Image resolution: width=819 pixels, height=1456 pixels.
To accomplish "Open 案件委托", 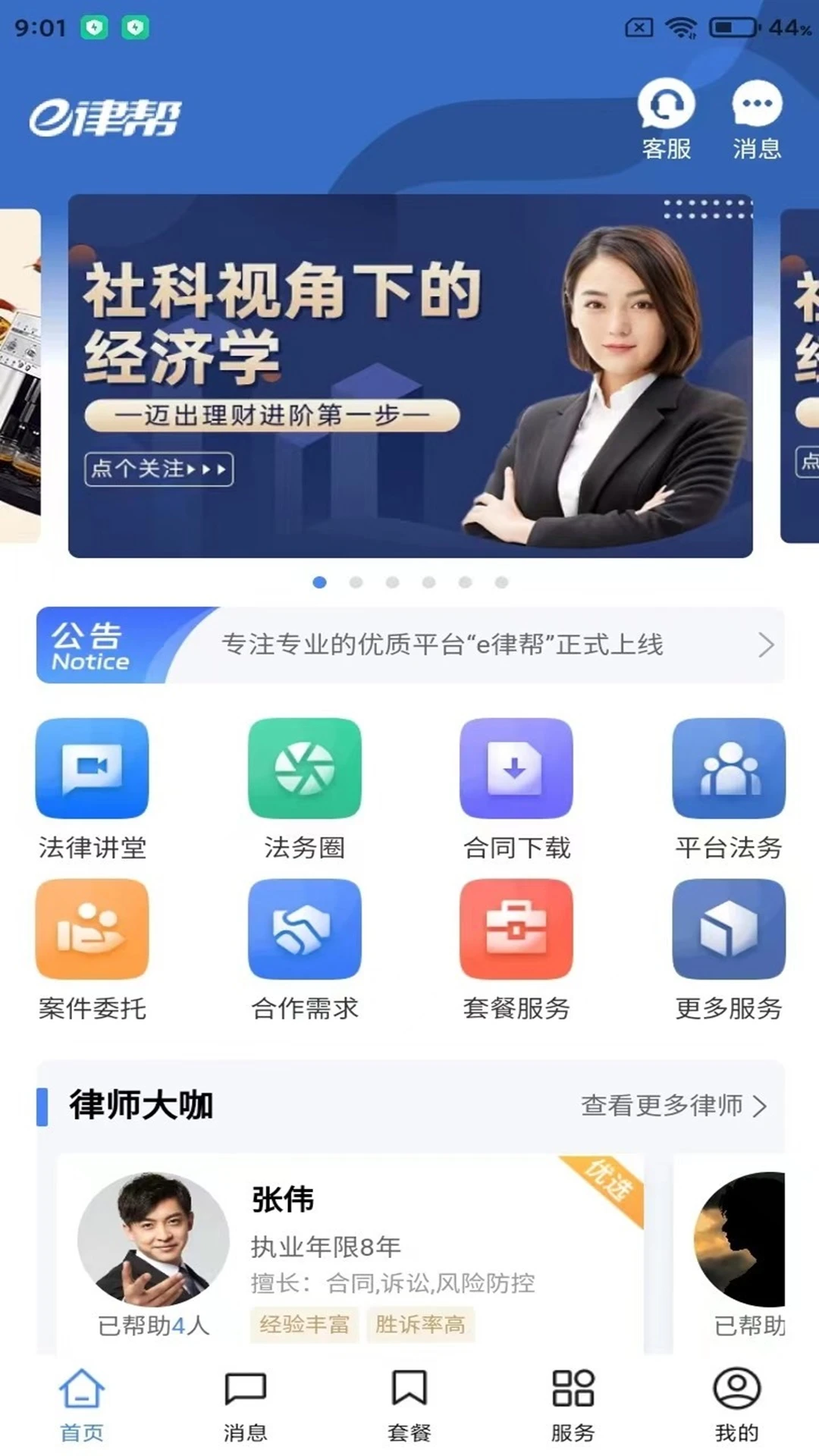I will 92,949.
